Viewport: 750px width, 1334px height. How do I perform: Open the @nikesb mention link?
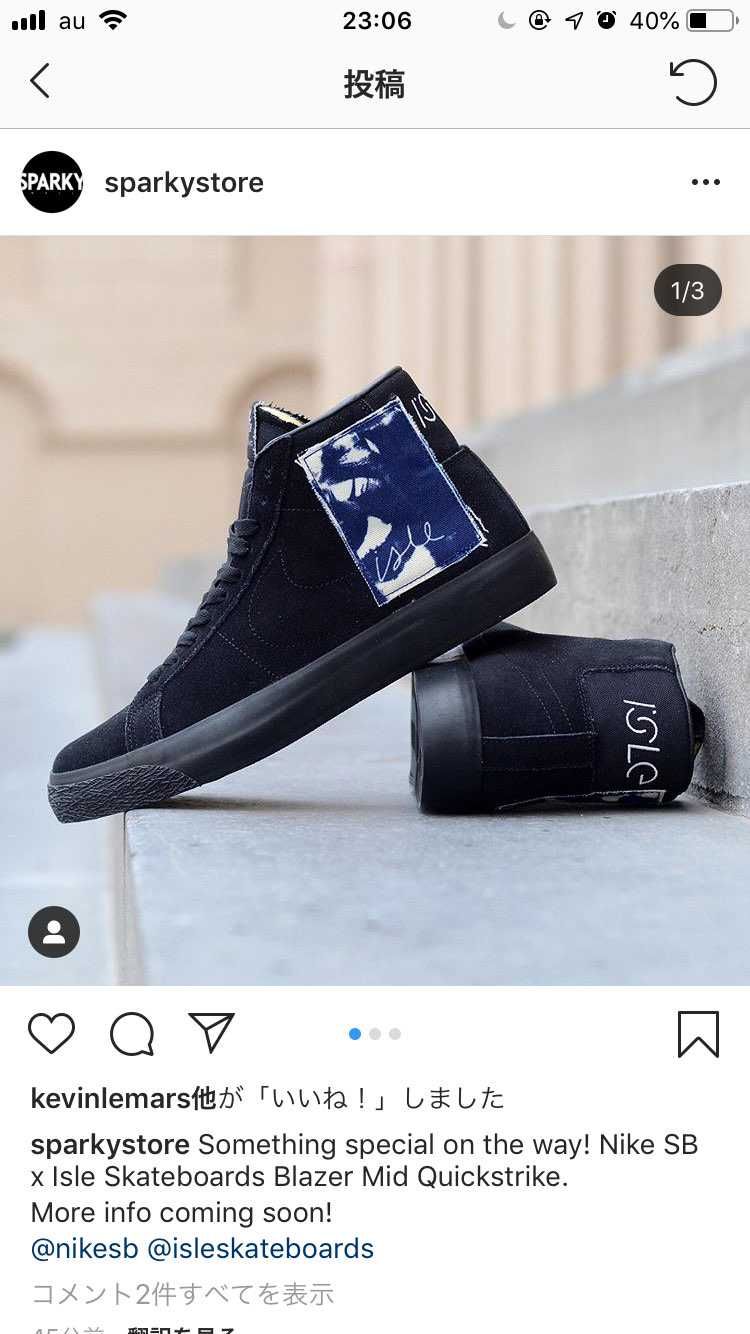tap(84, 1248)
